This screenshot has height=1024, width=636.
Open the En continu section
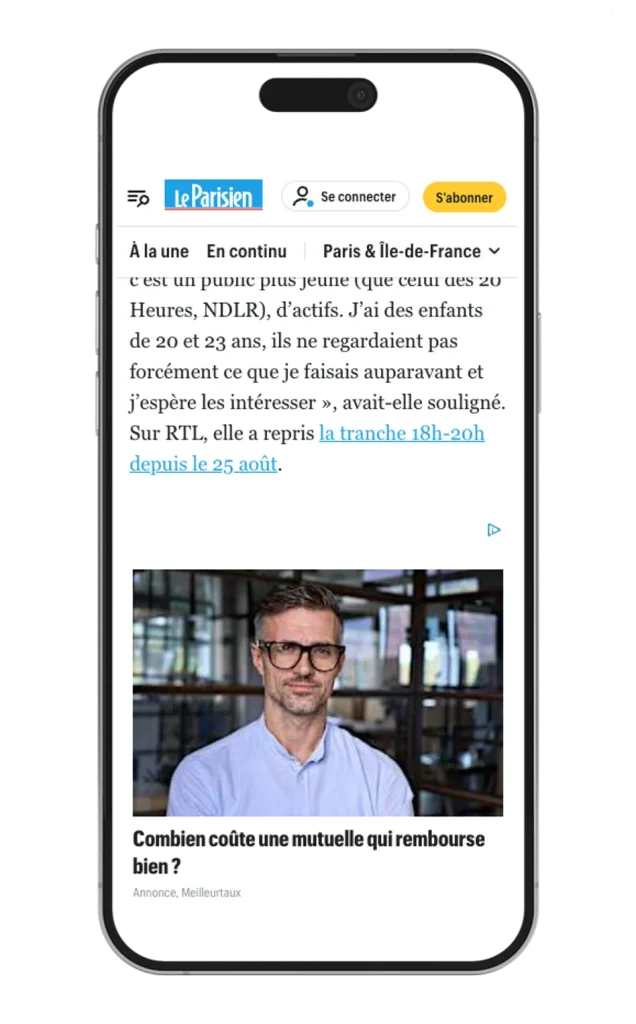[246, 251]
